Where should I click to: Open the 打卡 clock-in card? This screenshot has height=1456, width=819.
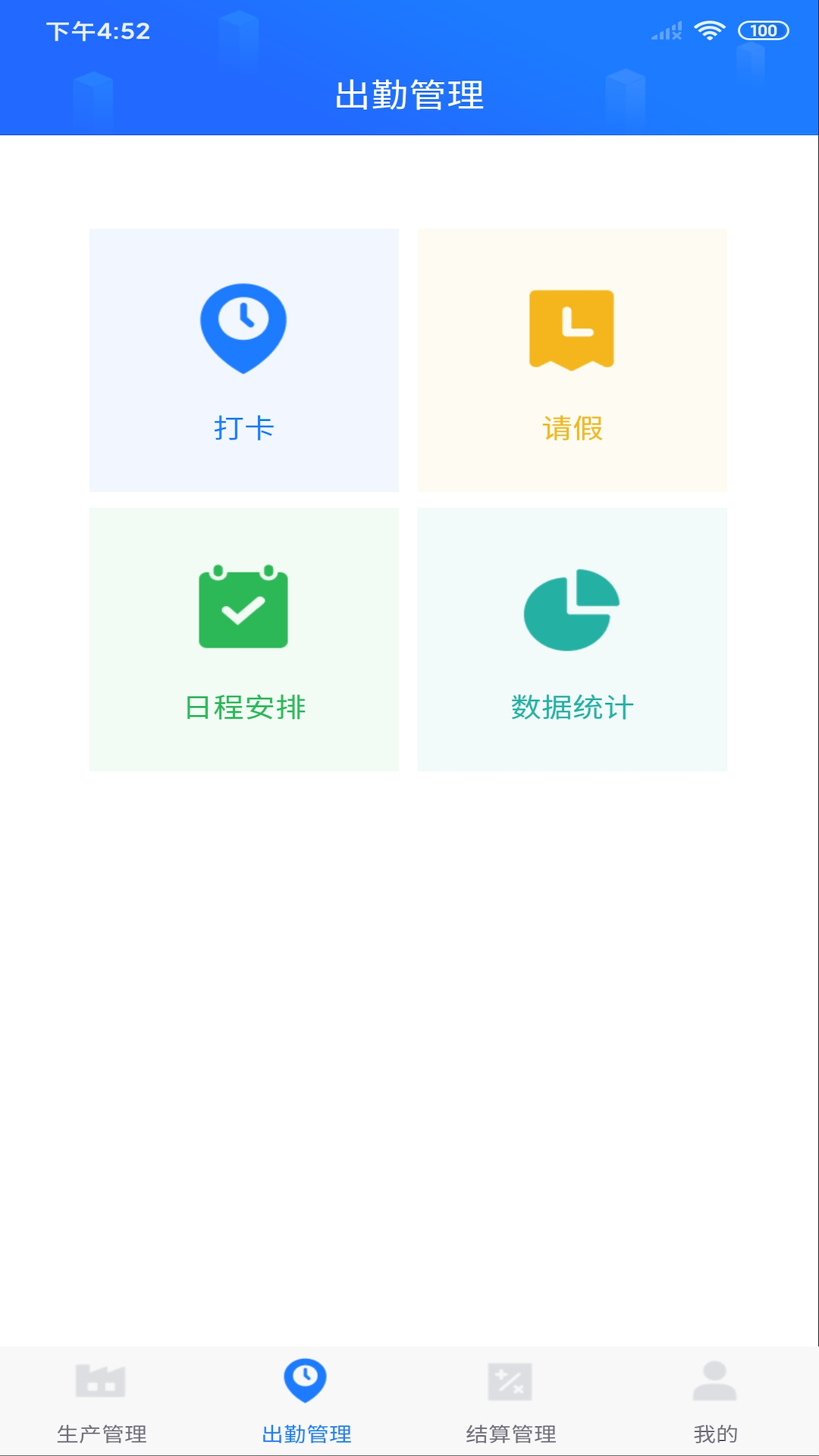click(243, 360)
